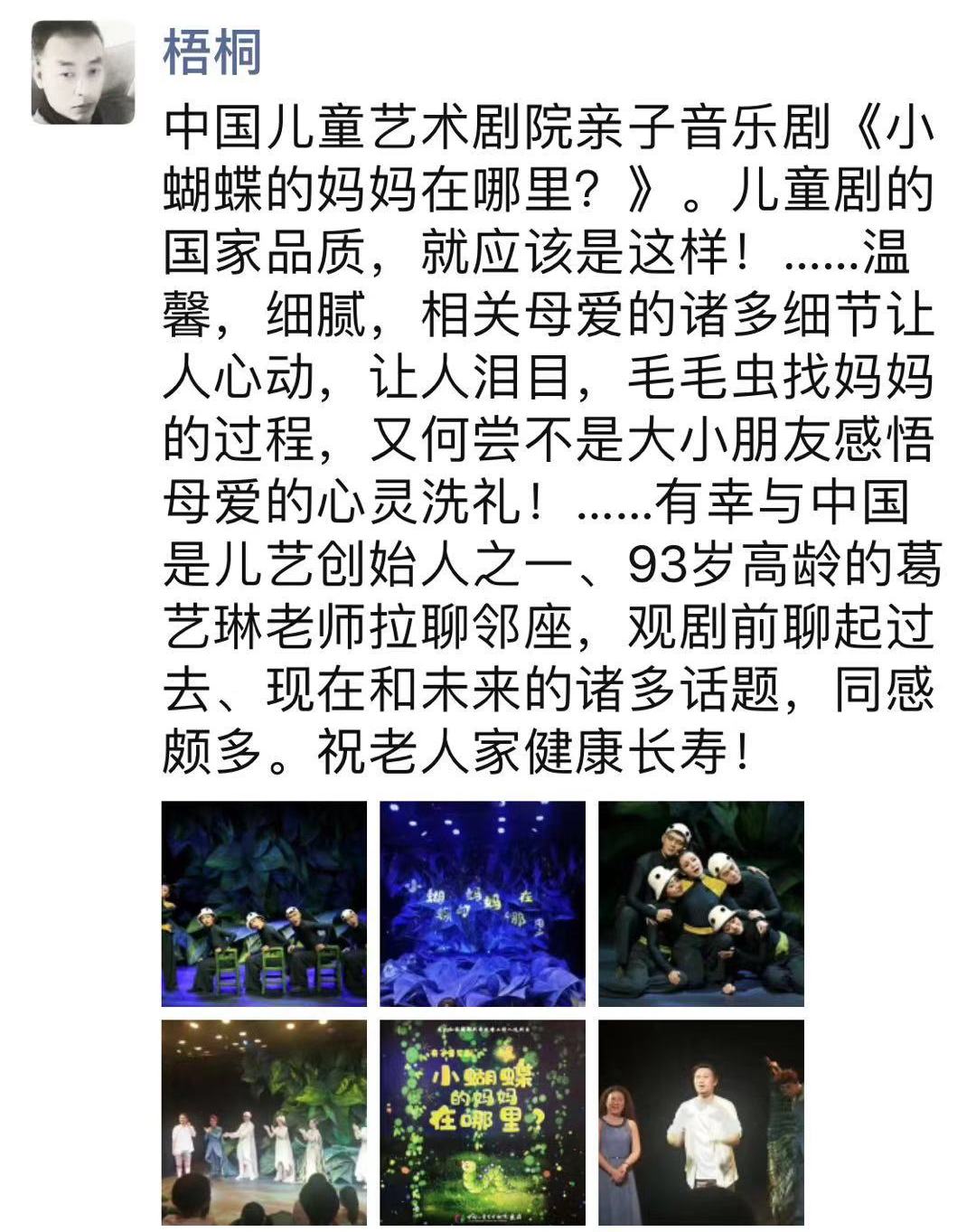
Task: Tap the username 梧桐
Action: (x=212, y=52)
